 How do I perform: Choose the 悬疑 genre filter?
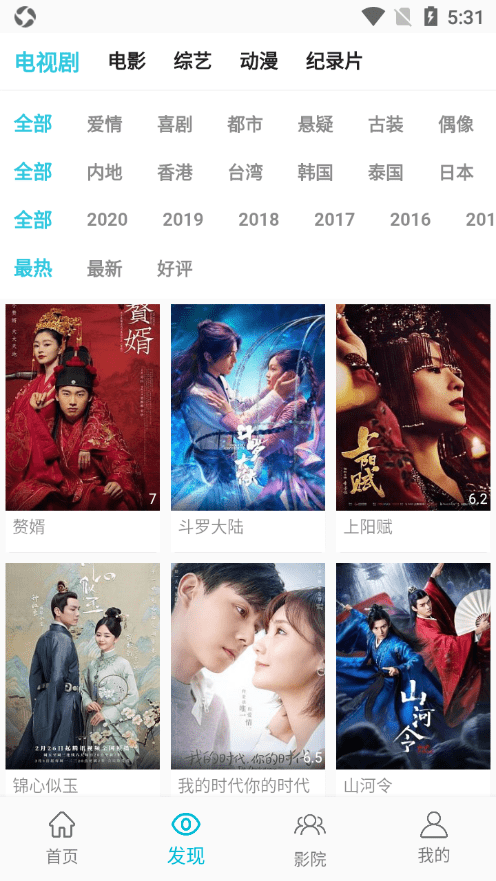pyautogui.click(x=315, y=124)
